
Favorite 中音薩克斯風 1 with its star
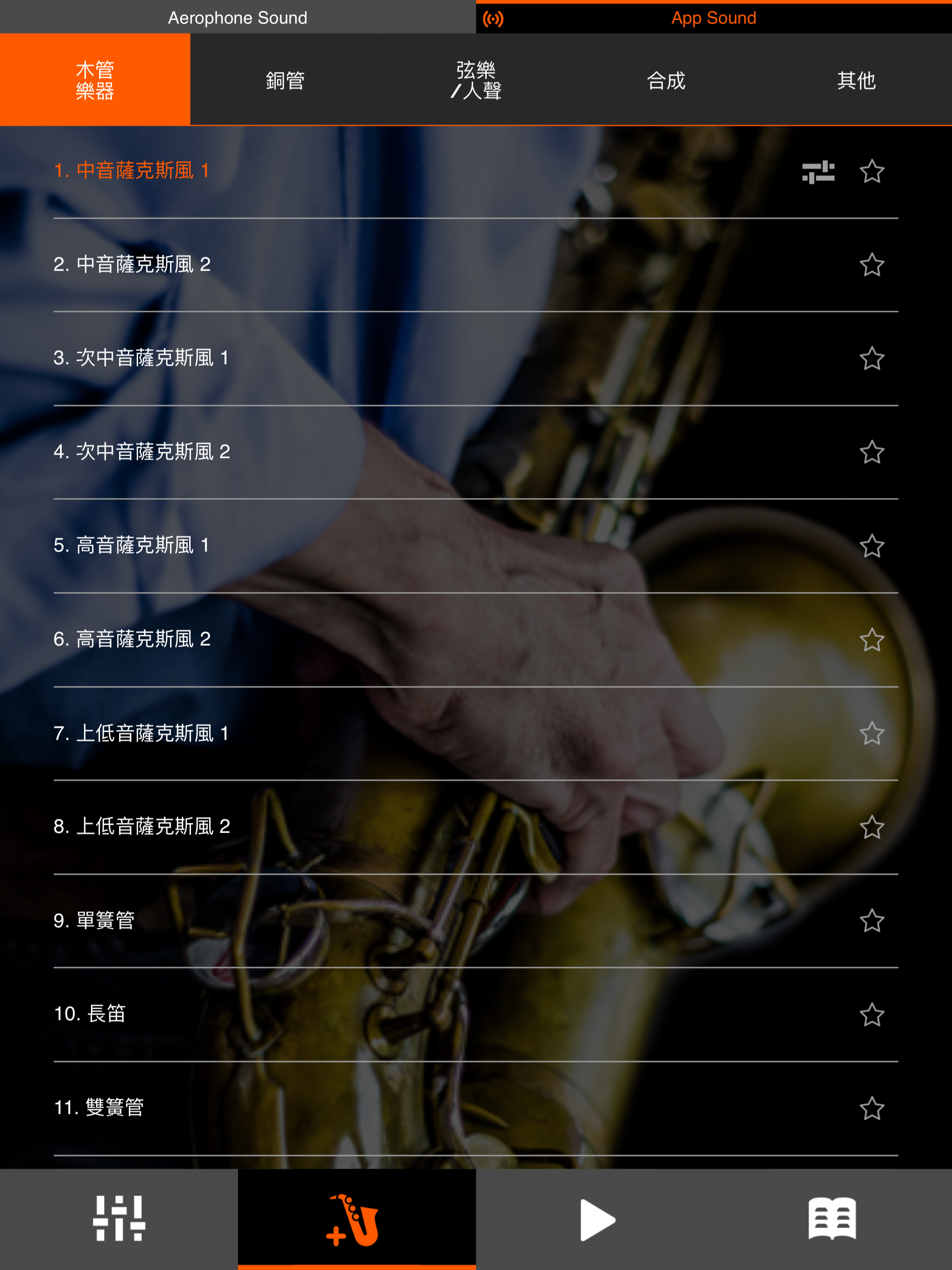tap(872, 171)
